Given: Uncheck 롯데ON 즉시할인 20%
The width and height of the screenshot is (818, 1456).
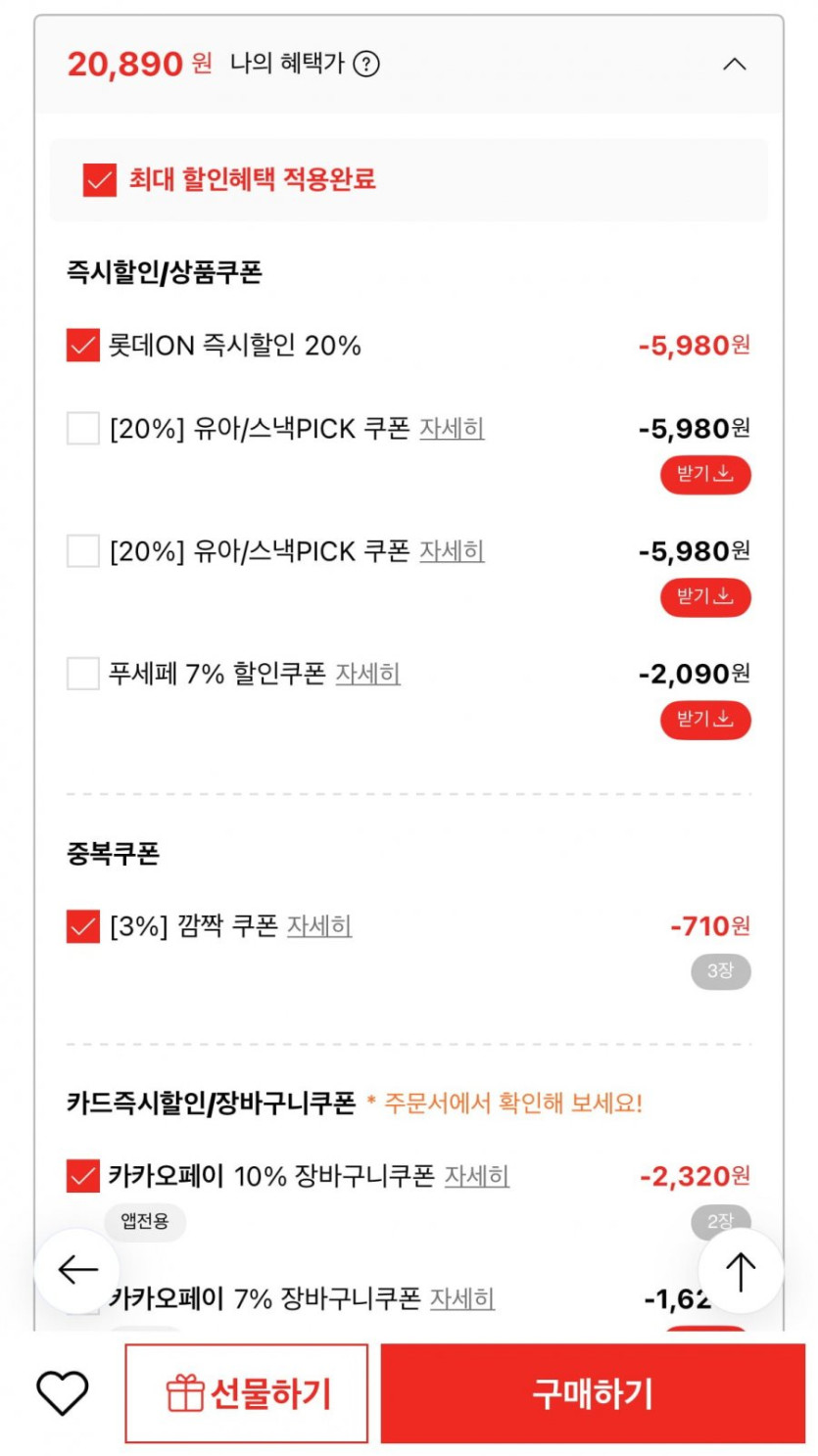Looking at the screenshot, I should tap(83, 346).
